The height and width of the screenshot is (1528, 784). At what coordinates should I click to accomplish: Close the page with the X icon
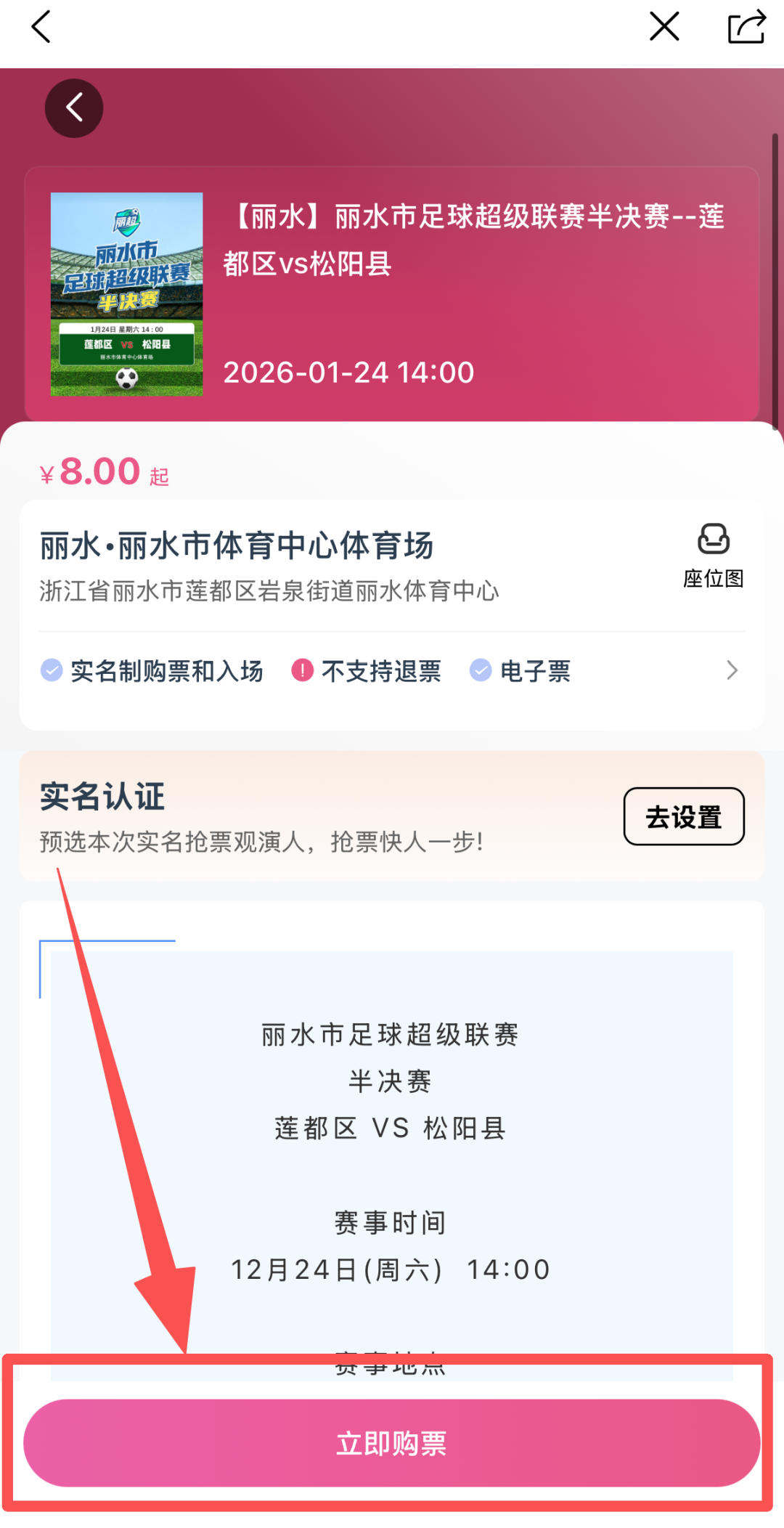coord(663,28)
